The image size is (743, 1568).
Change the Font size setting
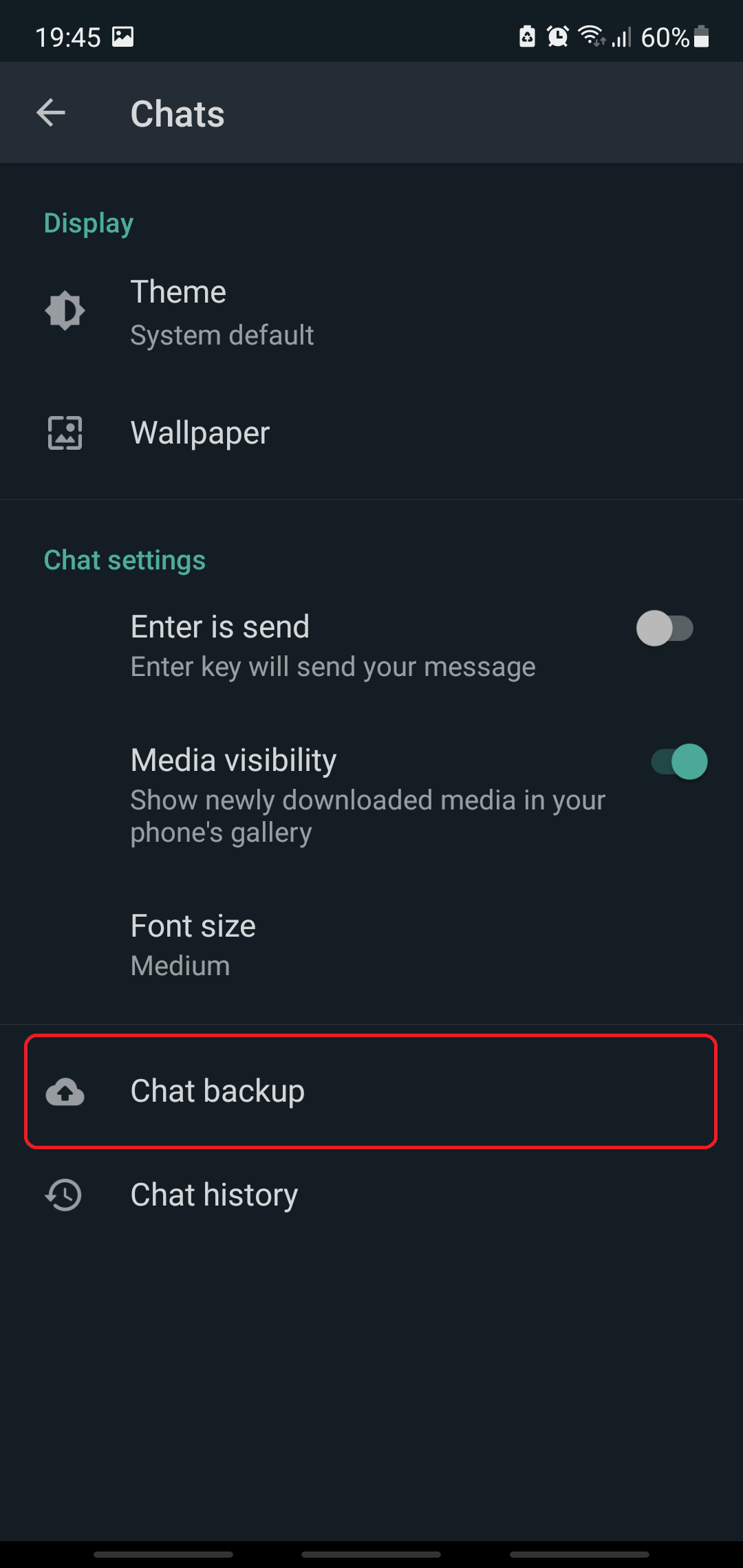click(x=193, y=945)
